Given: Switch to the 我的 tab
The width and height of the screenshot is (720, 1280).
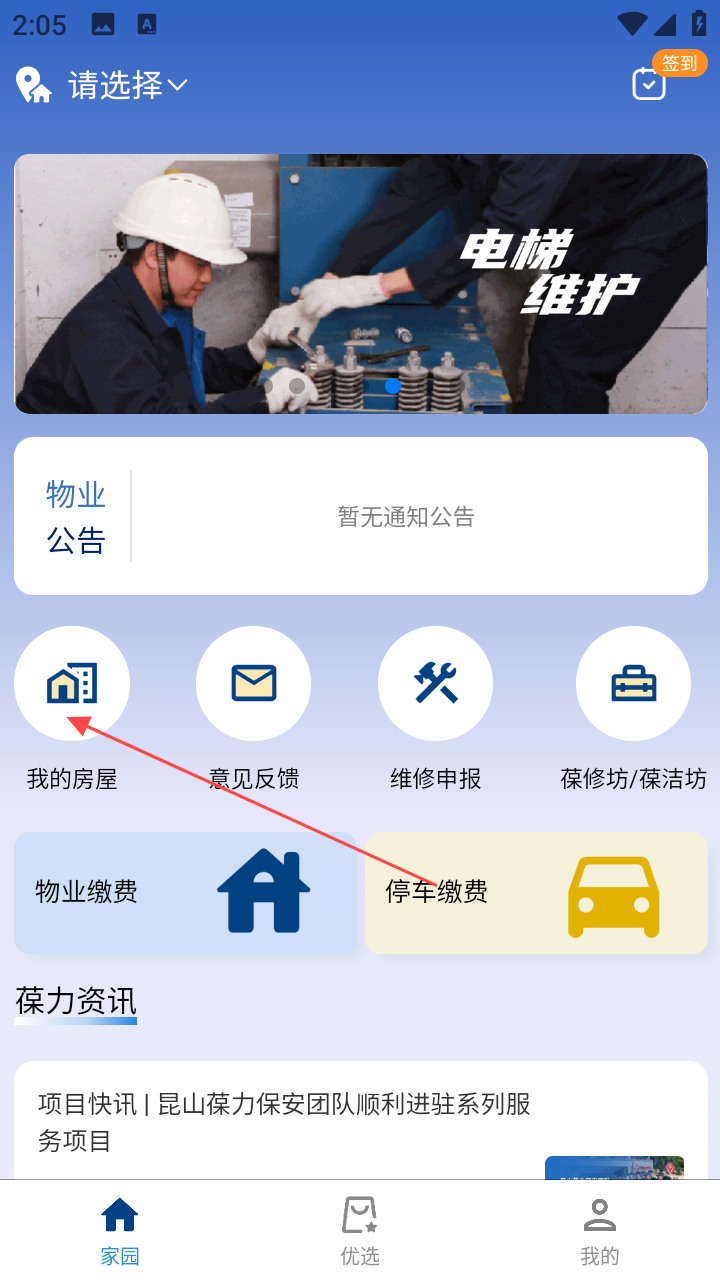Looking at the screenshot, I should (x=600, y=1230).
